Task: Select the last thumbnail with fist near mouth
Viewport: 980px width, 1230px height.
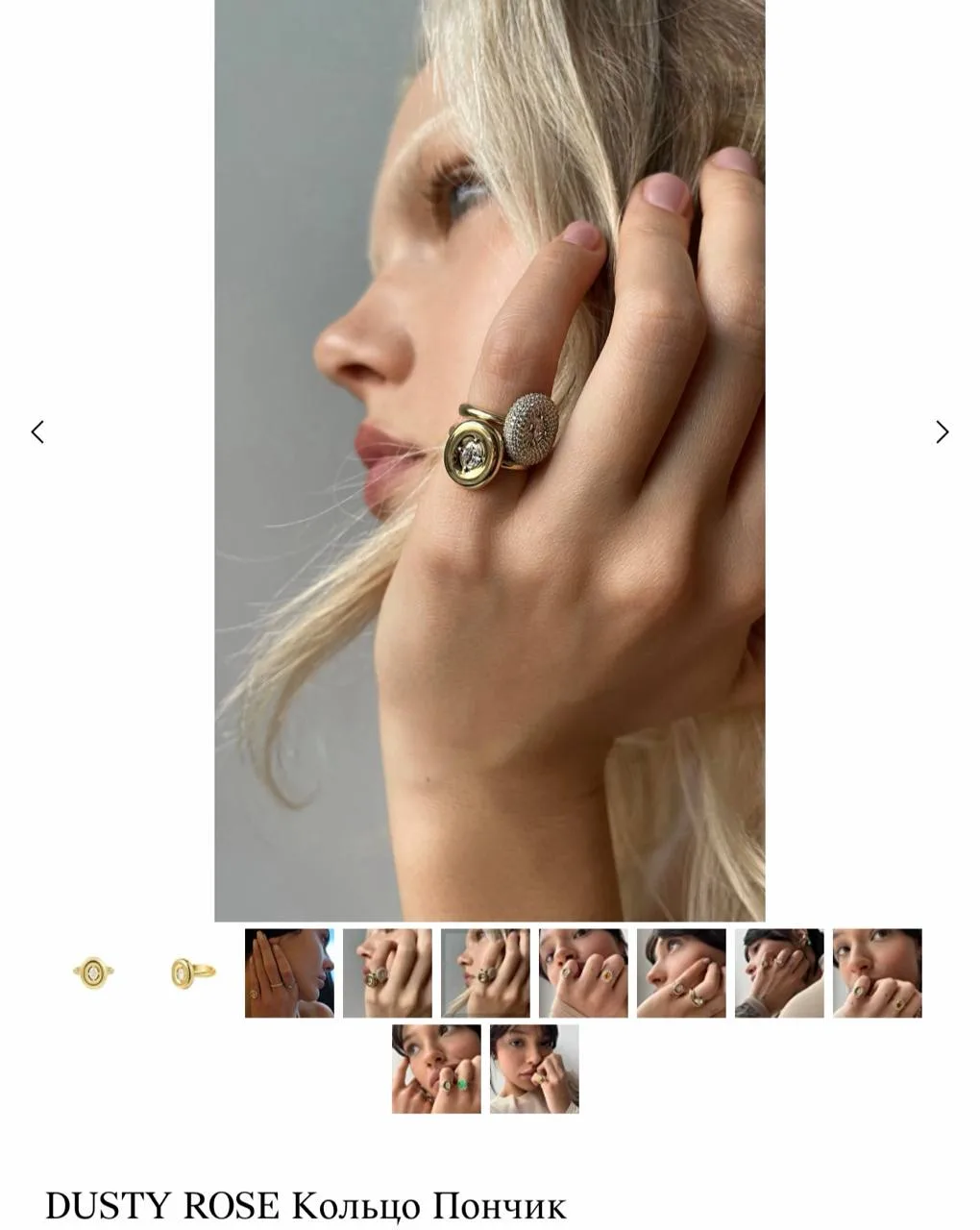Action: [534, 1069]
